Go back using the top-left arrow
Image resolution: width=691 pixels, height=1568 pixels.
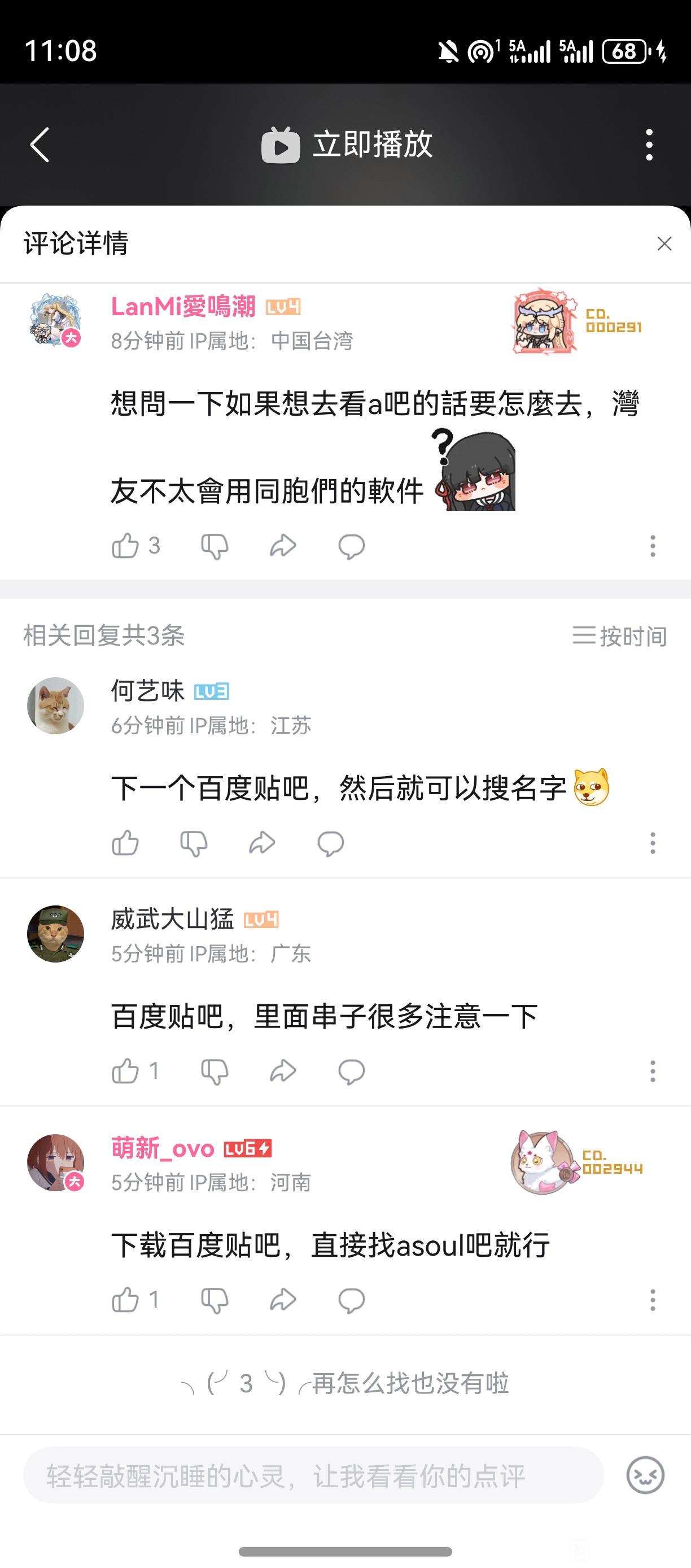click(x=40, y=145)
